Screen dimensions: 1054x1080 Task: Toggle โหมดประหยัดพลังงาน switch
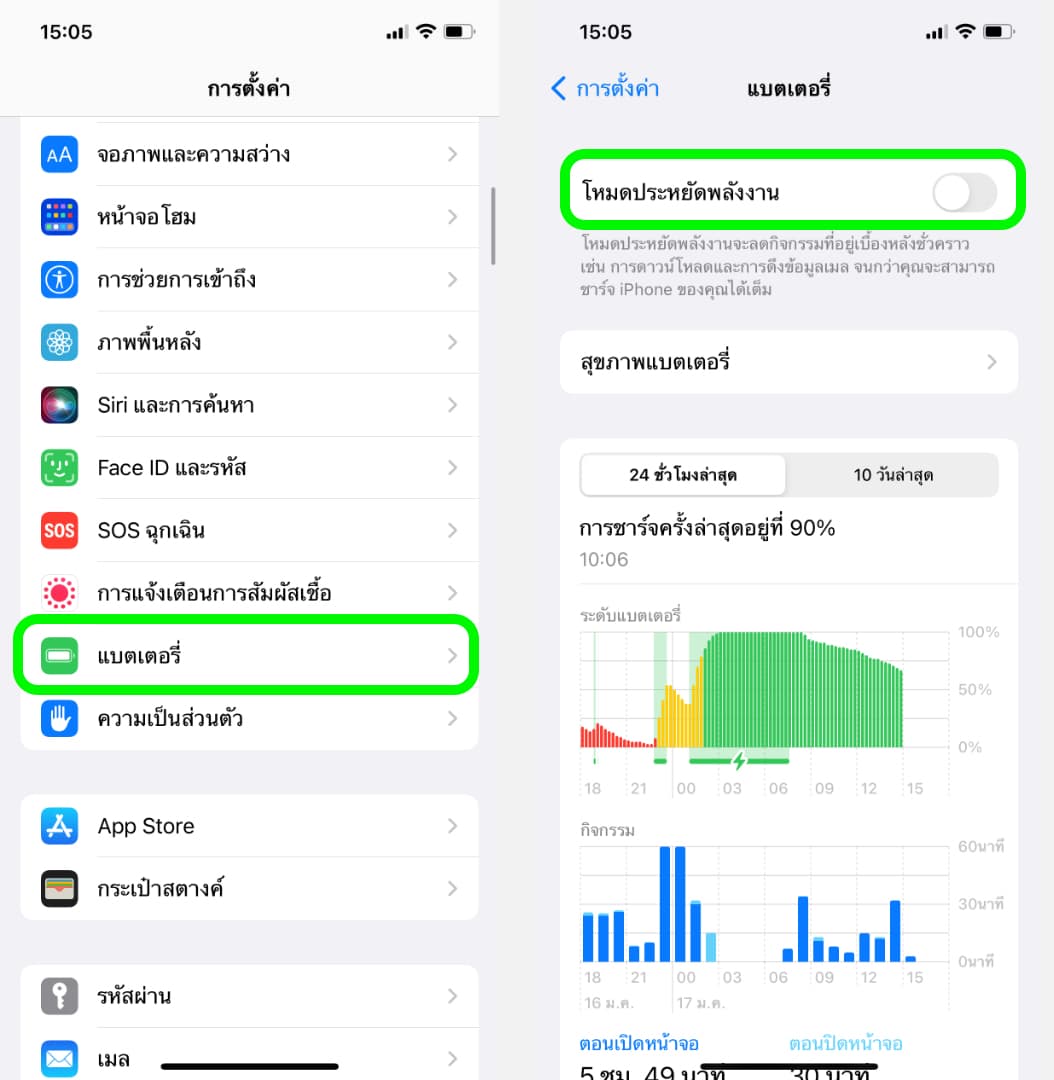(x=964, y=192)
